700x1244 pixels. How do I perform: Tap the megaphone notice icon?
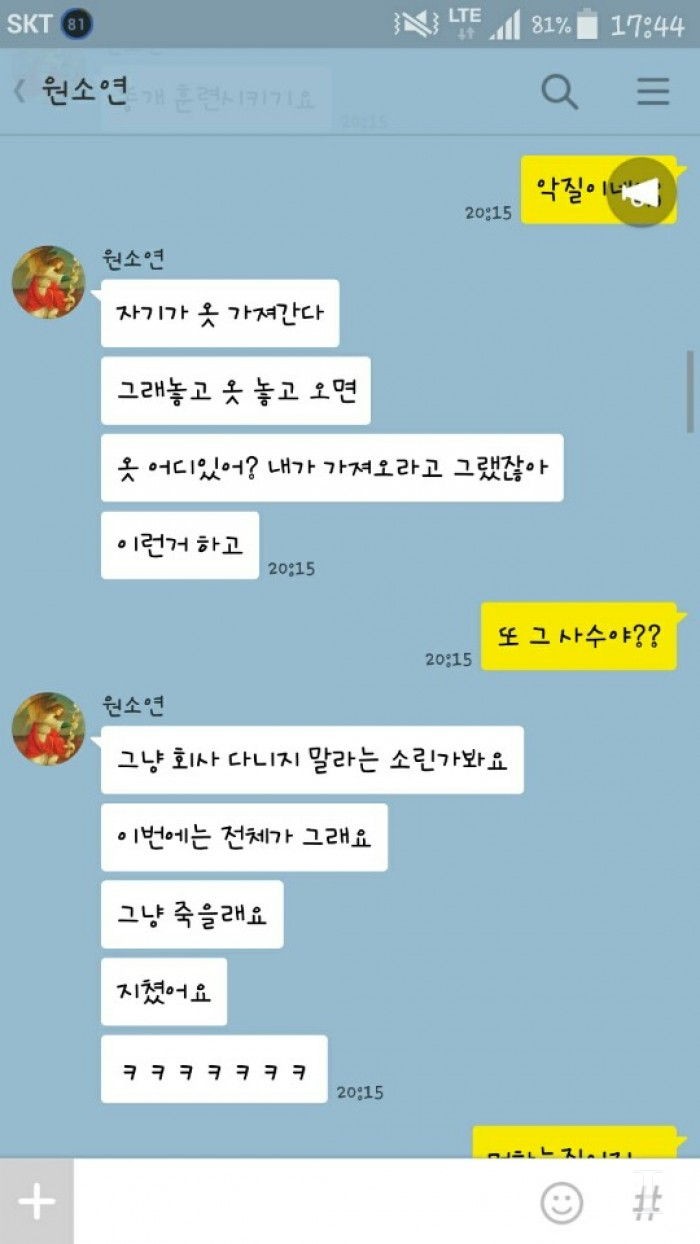tap(642, 191)
